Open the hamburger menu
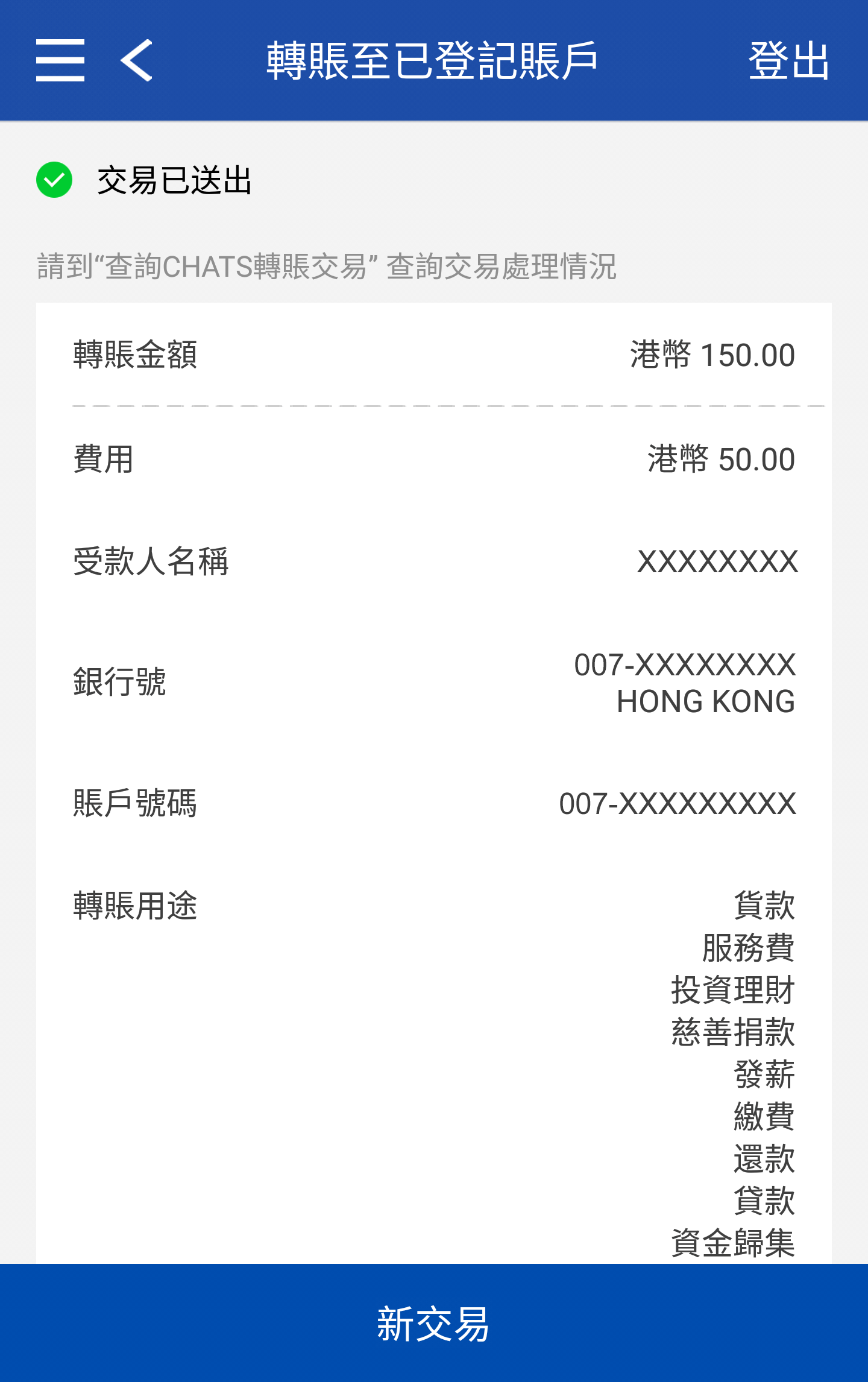This screenshot has height=1382, width=868. point(60,60)
